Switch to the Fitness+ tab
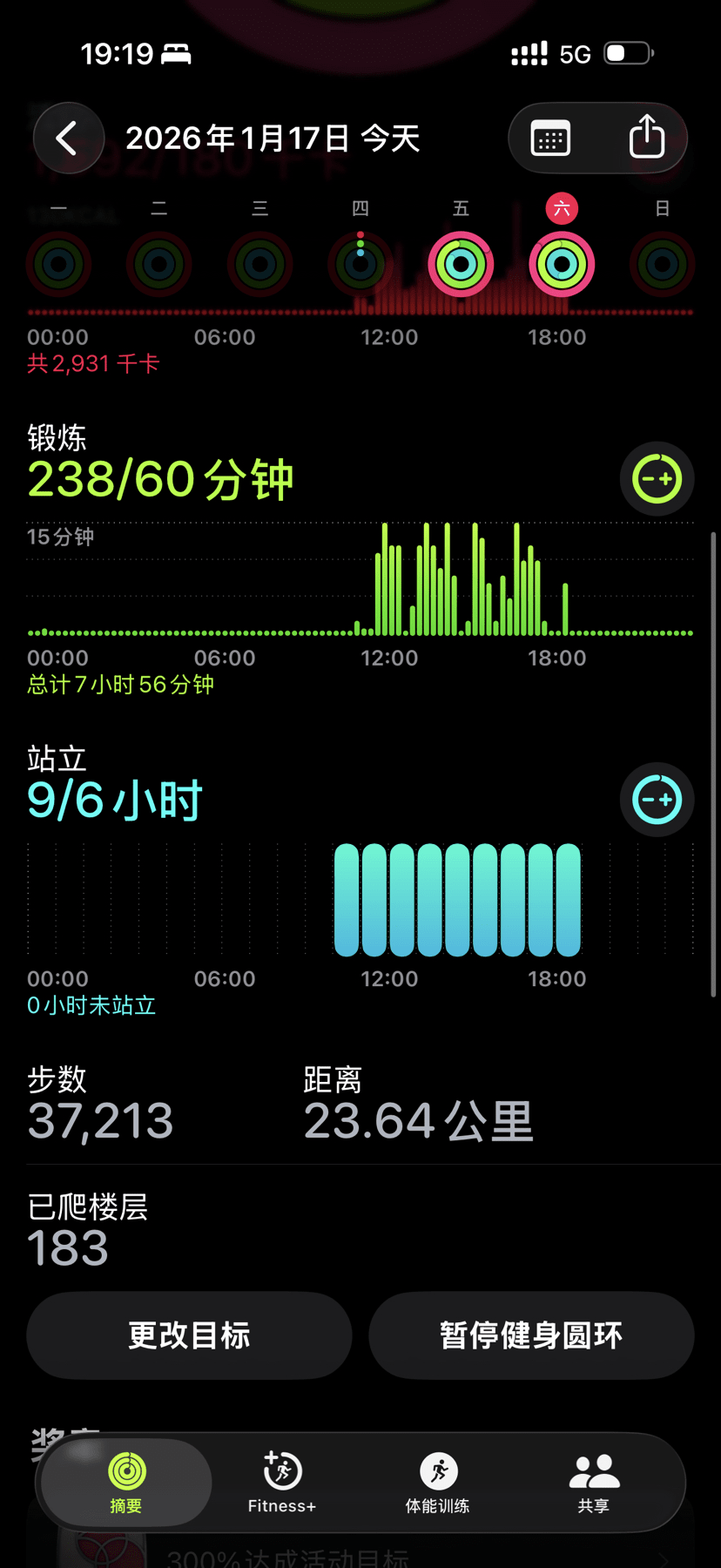The image size is (721, 1568). (x=281, y=1483)
